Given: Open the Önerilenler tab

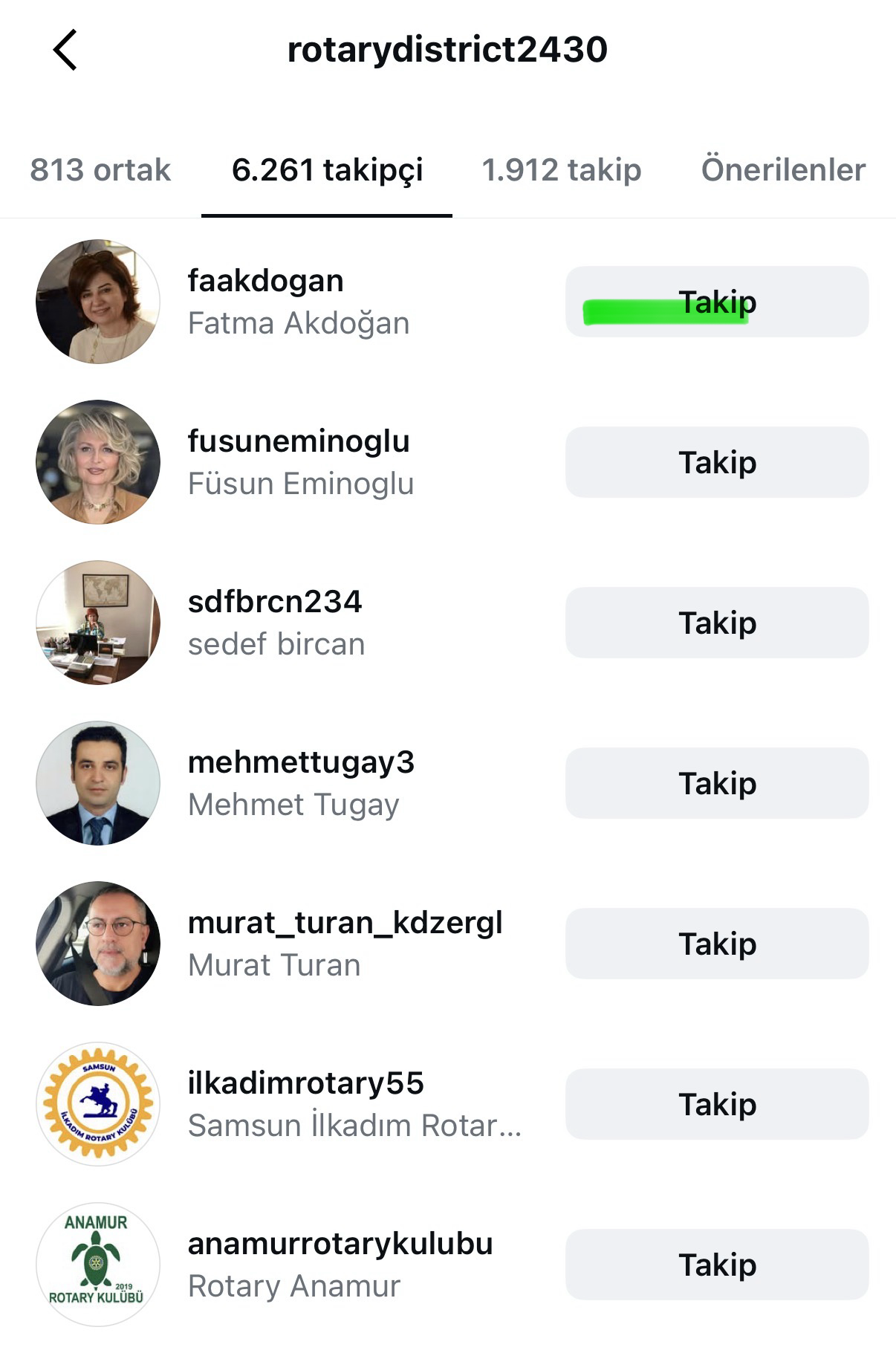Looking at the screenshot, I should (783, 170).
